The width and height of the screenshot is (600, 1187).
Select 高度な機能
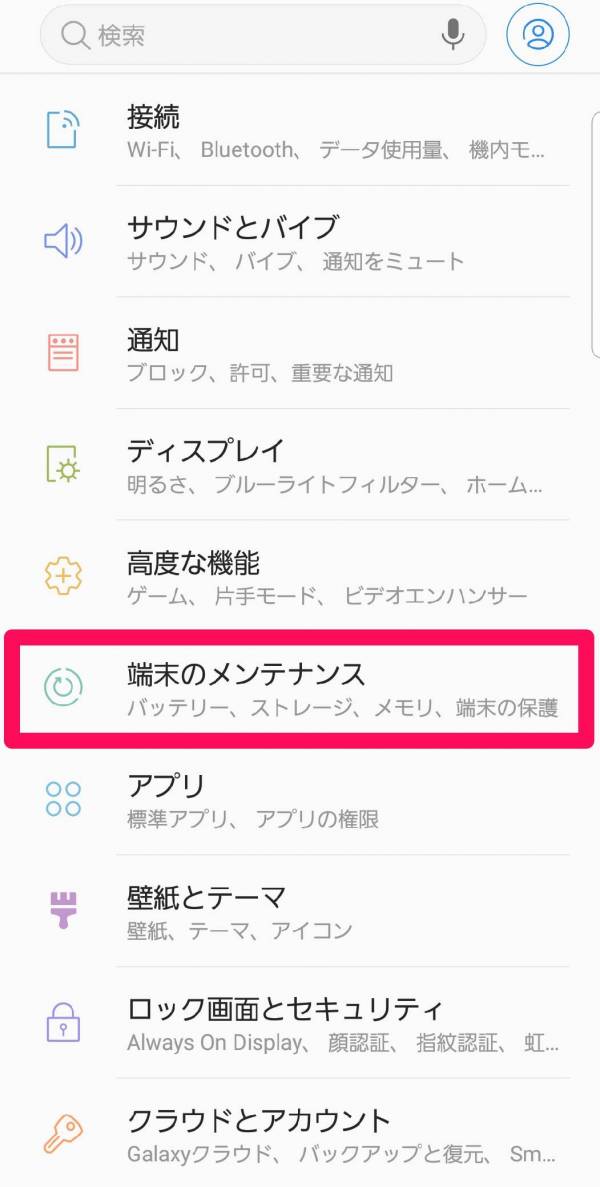[300, 577]
